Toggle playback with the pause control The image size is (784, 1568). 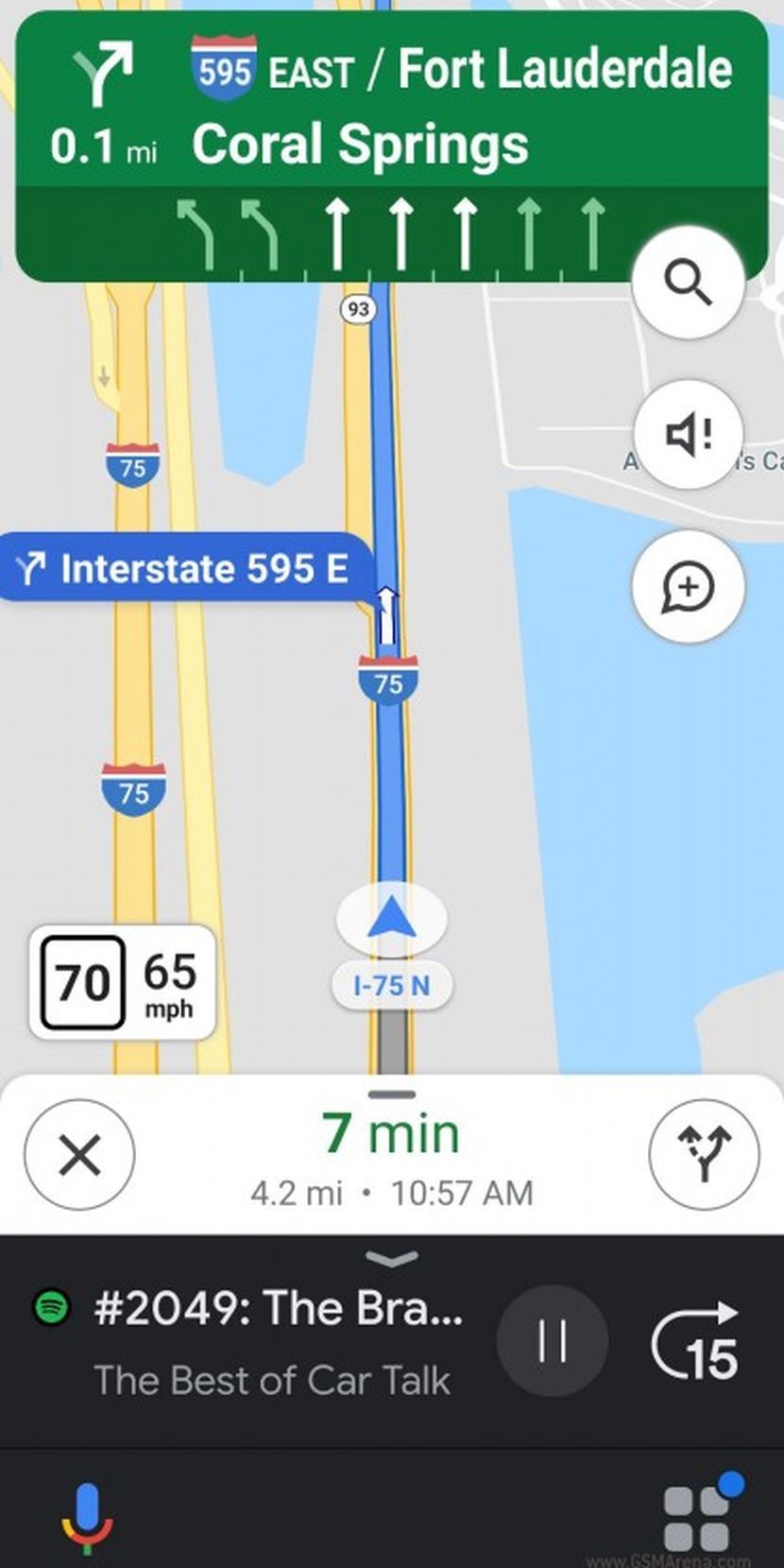point(552,1340)
